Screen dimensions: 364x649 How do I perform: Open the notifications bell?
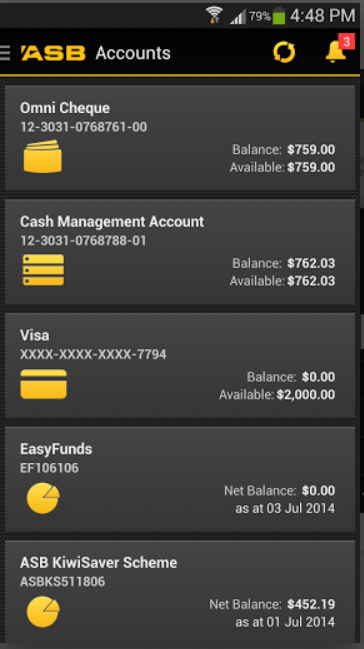(x=336, y=51)
